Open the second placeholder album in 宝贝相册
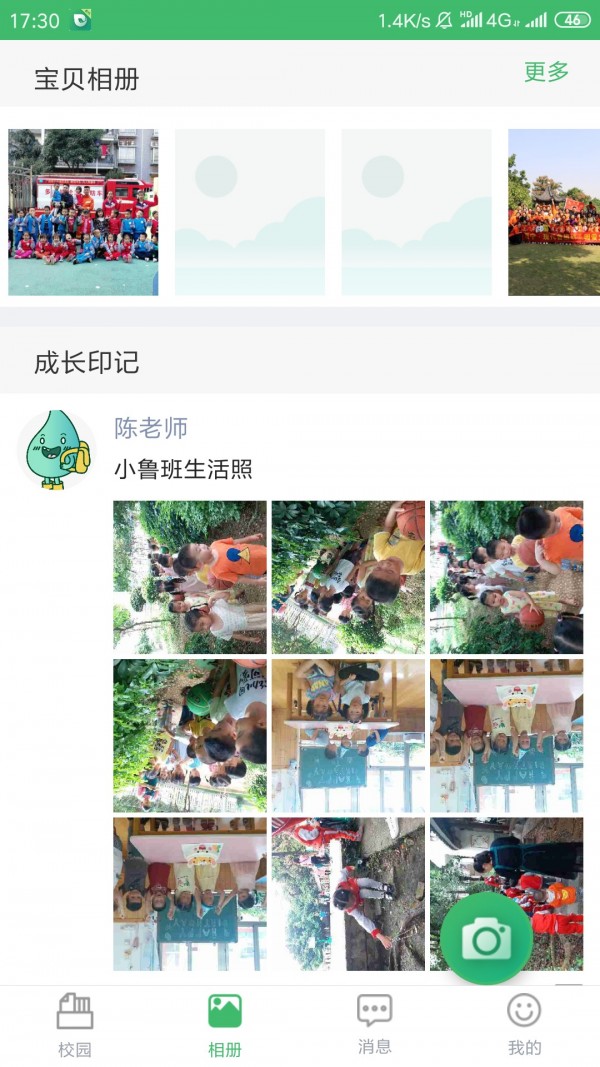The image size is (600, 1067). coord(416,212)
